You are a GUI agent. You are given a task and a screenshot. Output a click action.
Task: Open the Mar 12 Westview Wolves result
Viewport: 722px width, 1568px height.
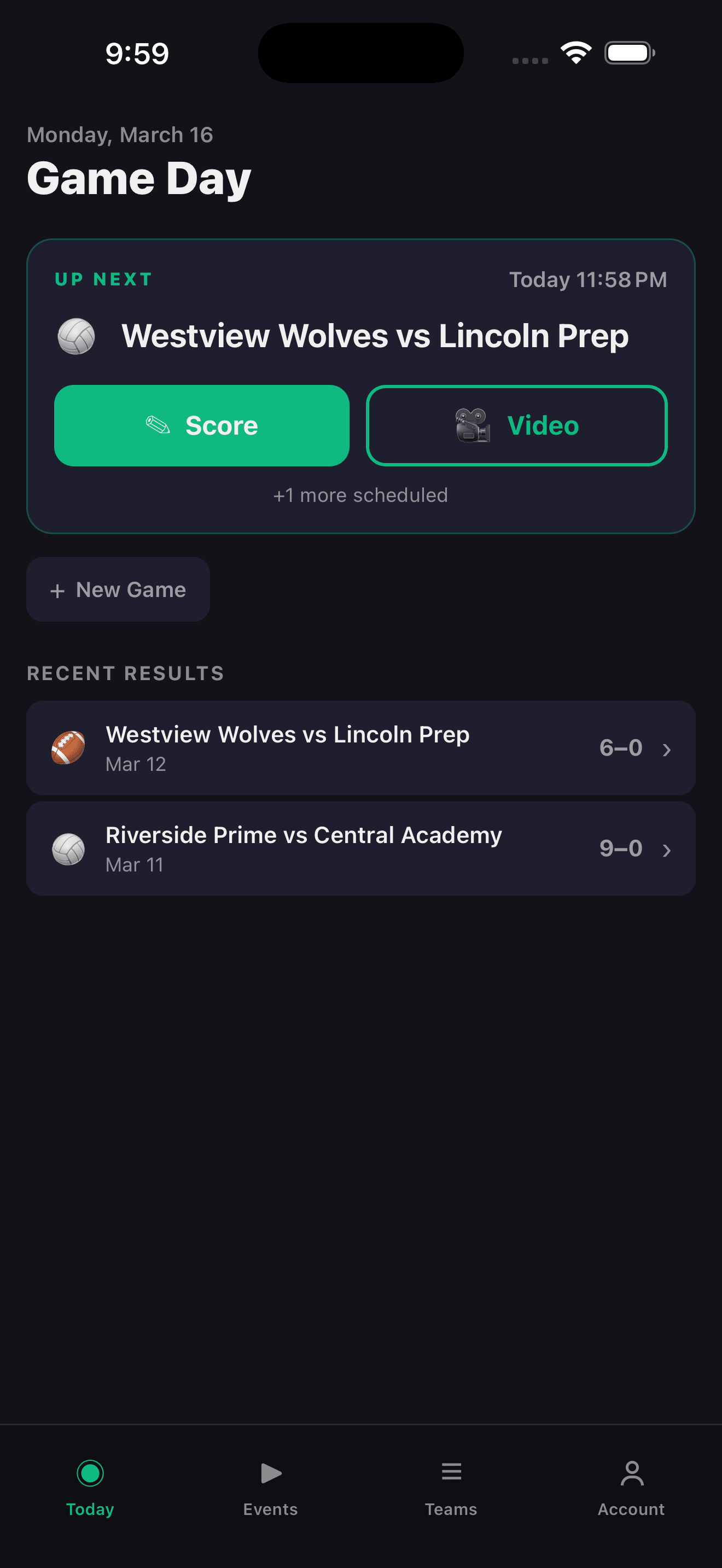click(x=360, y=747)
